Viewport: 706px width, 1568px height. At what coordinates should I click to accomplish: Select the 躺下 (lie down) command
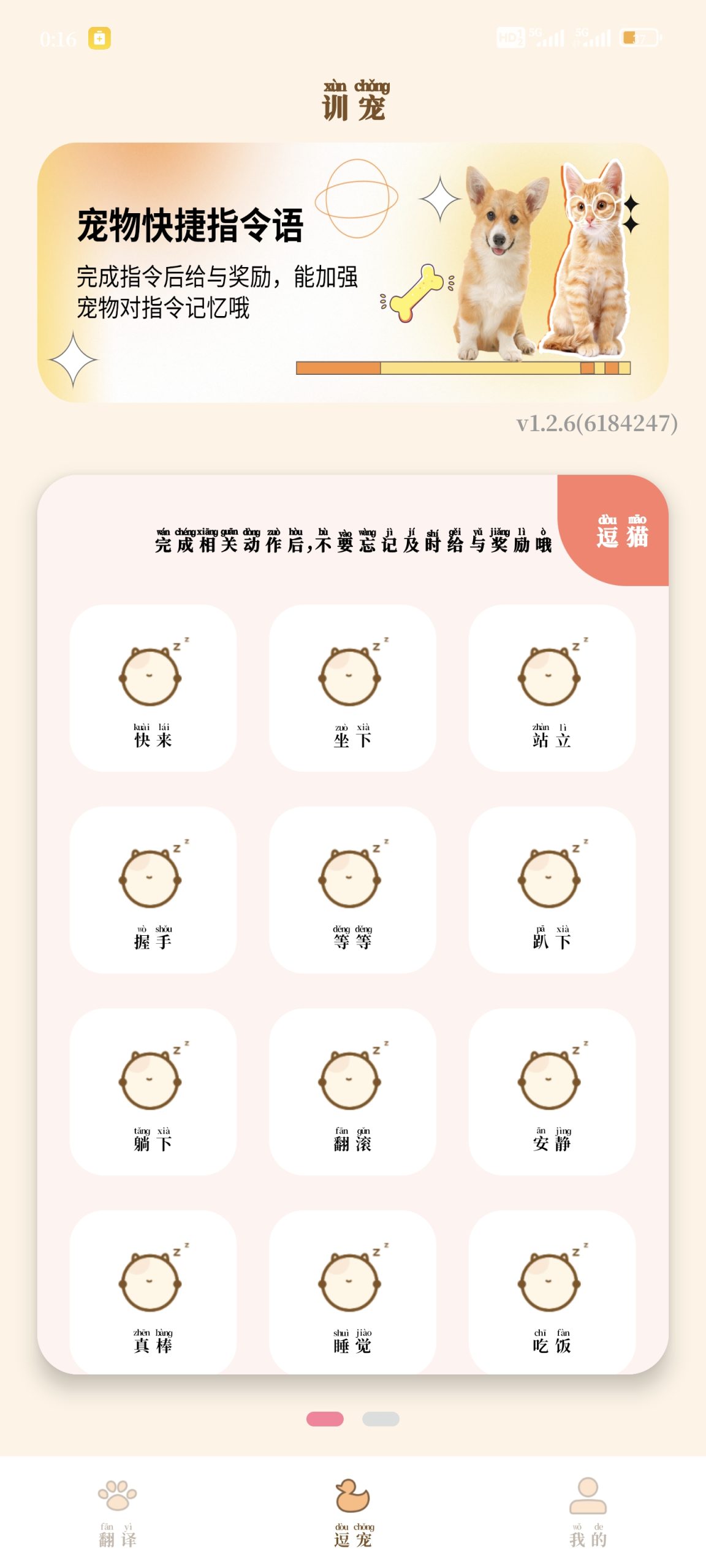click(153, 1091)
